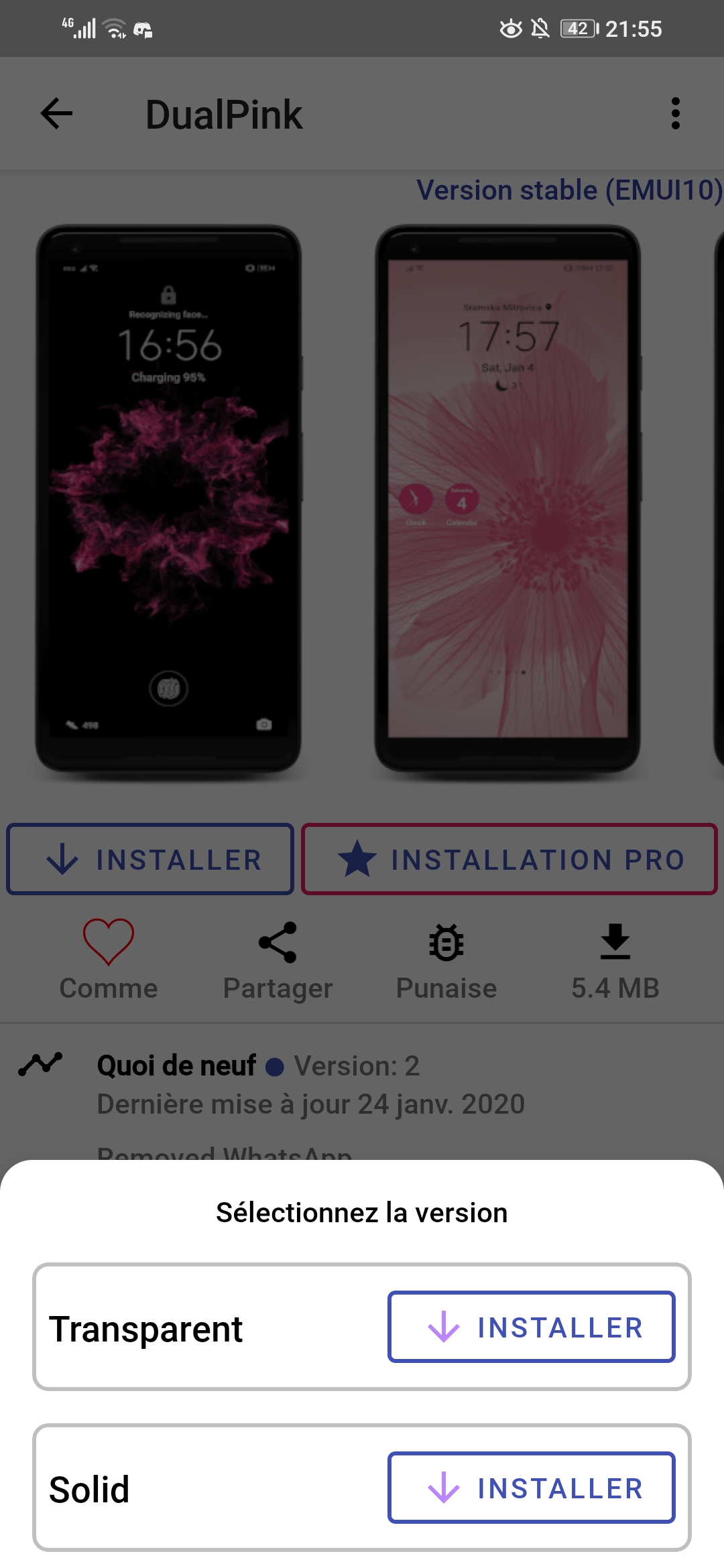
Task: Go back with the arrow icon
Action: [56, 113]
